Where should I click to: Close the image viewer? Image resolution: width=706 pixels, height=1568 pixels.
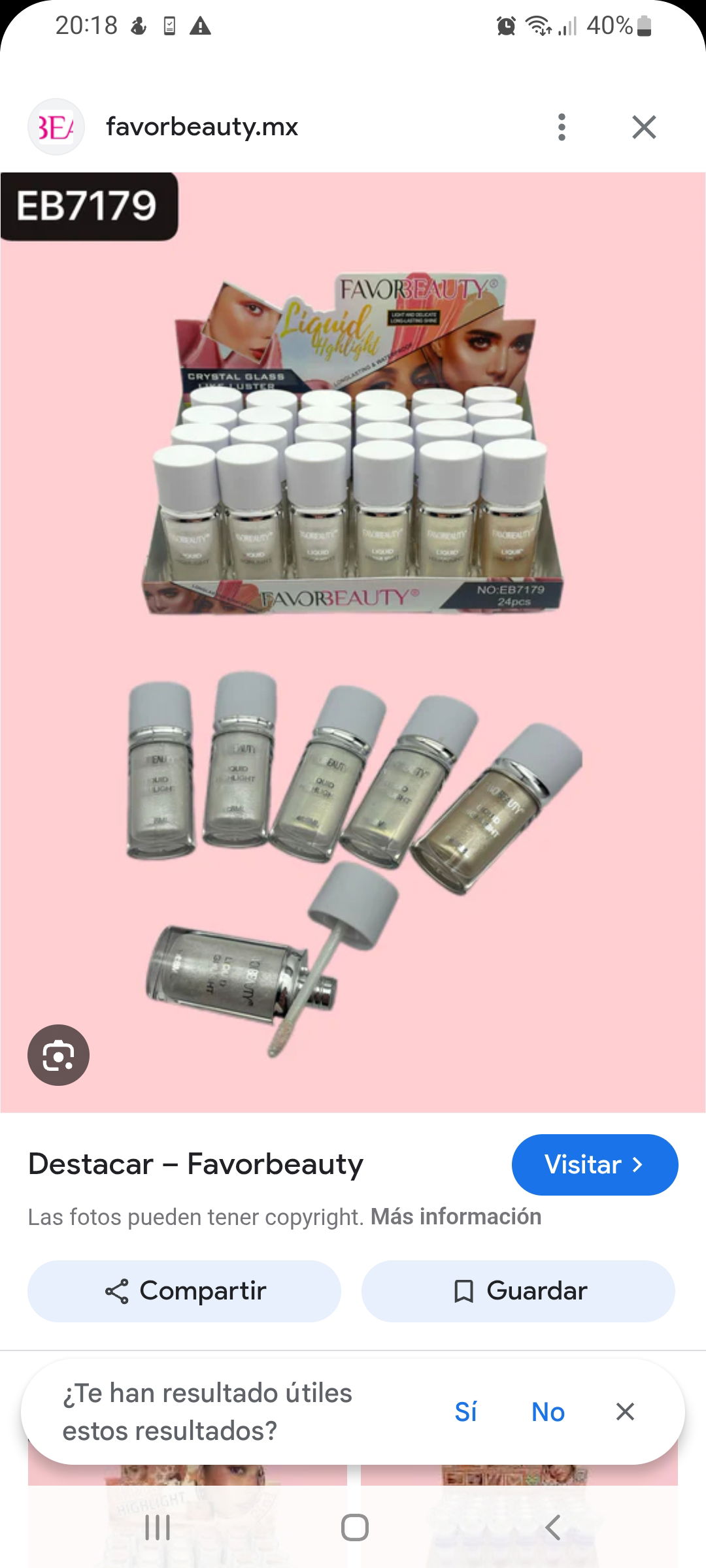644,127
